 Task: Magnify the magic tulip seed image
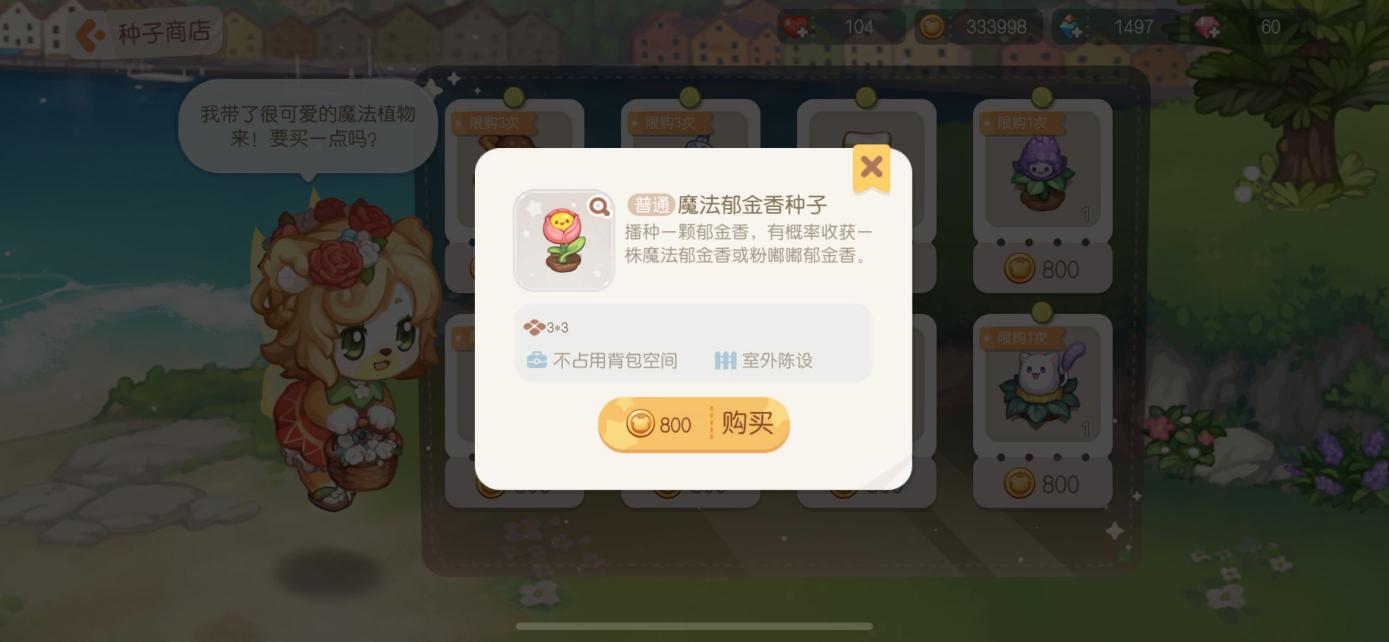coord(599,207)
